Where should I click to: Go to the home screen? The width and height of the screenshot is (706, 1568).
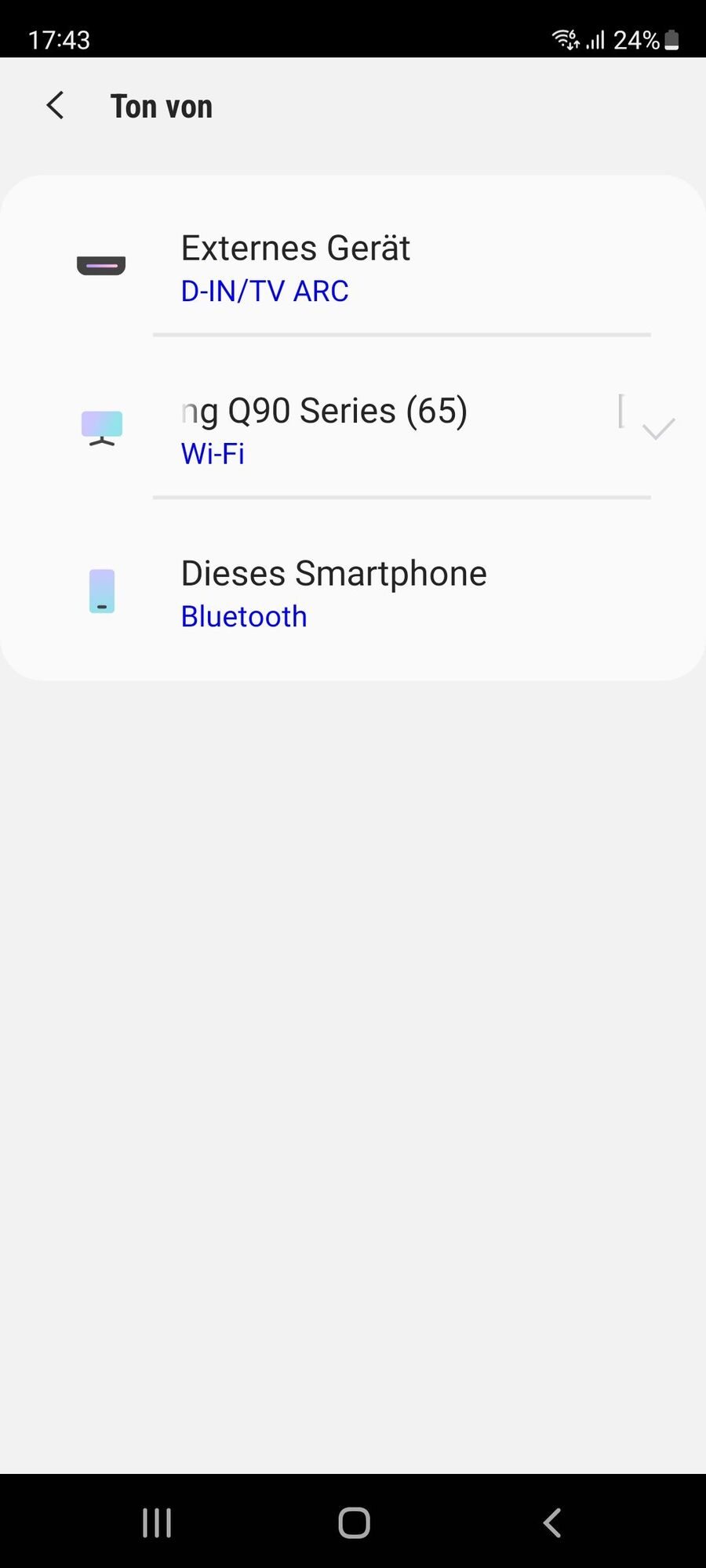[x=354, y=1523]
